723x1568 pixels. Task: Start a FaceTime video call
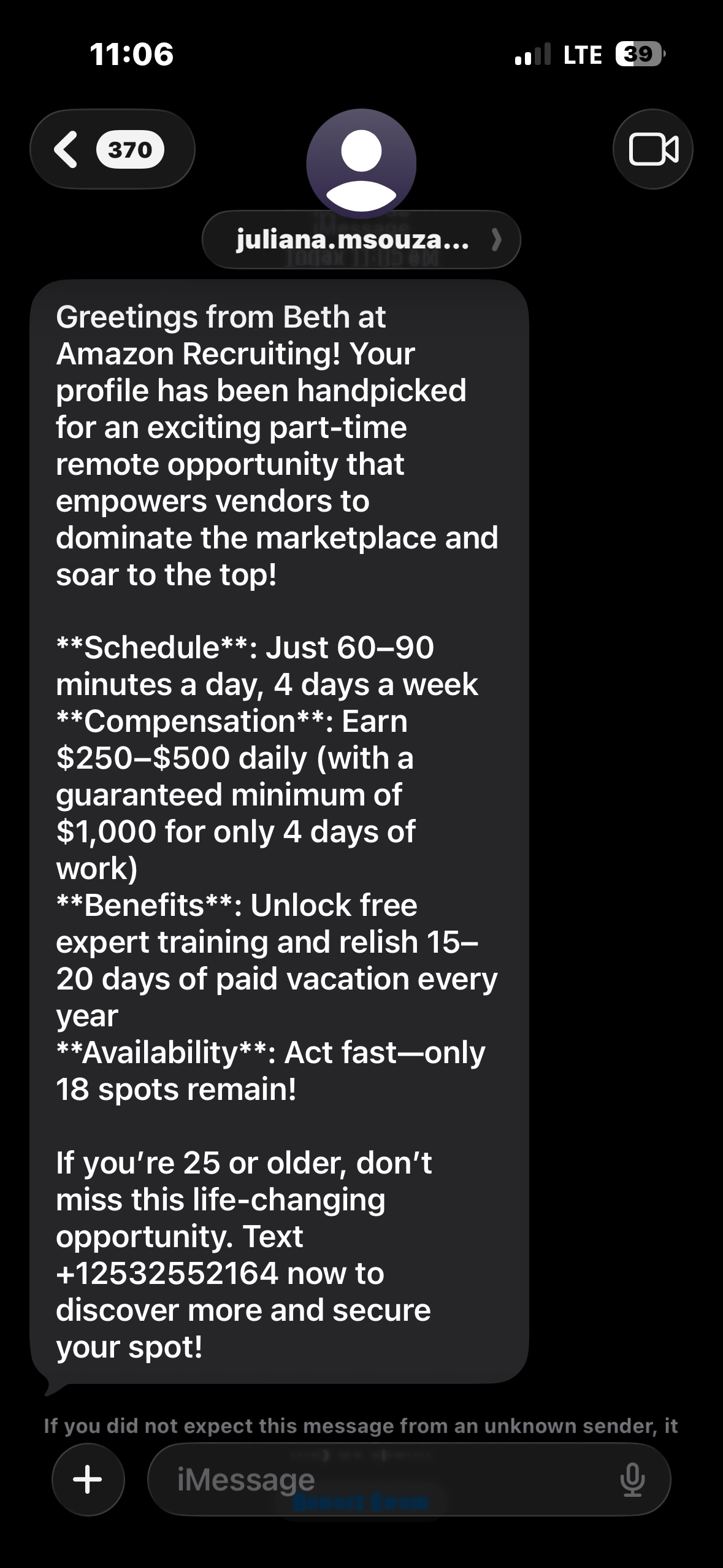coord(652,149)
